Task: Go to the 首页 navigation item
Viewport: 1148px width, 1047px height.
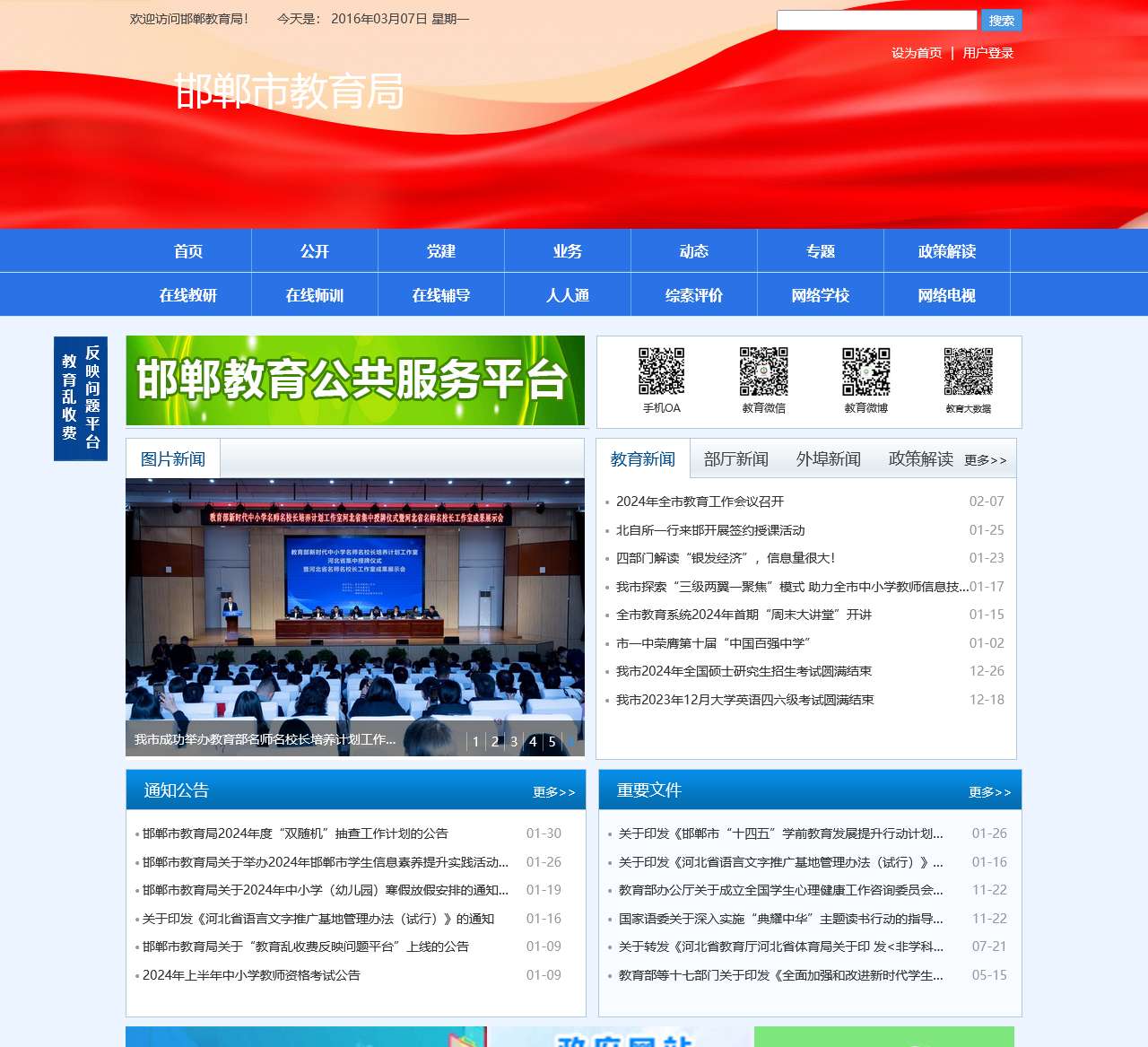Action: click(x=188, y=250)
